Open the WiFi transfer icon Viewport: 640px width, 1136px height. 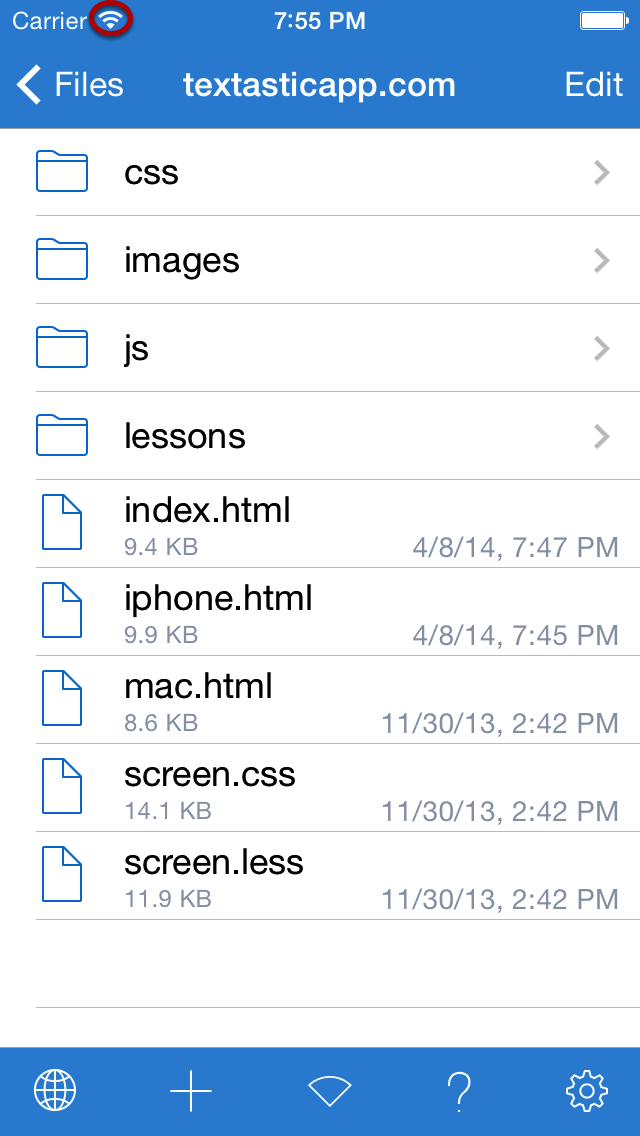pyautogui.click(x=329, y=1090)
